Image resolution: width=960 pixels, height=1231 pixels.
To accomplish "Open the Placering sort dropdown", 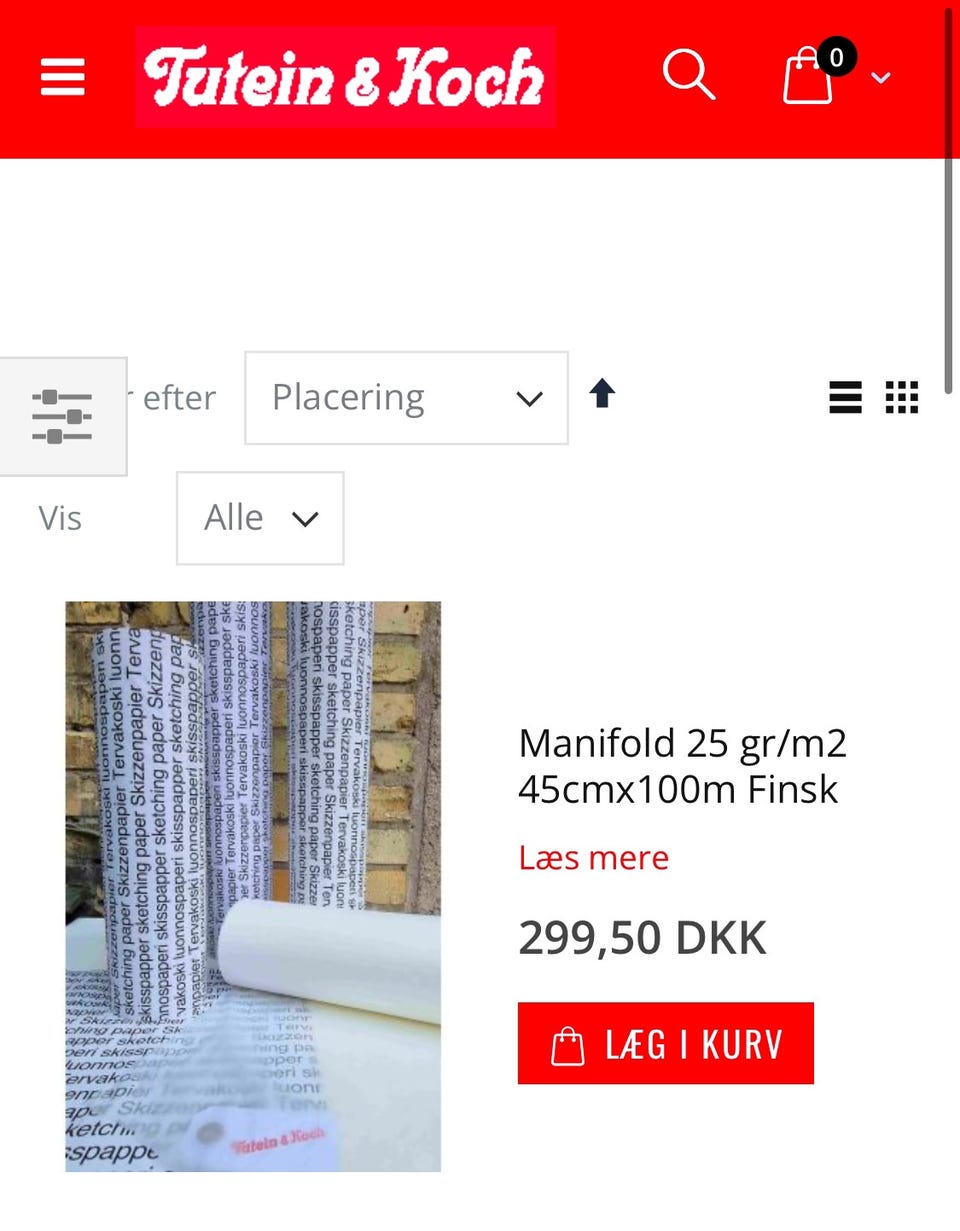I will tap(405, 397).
